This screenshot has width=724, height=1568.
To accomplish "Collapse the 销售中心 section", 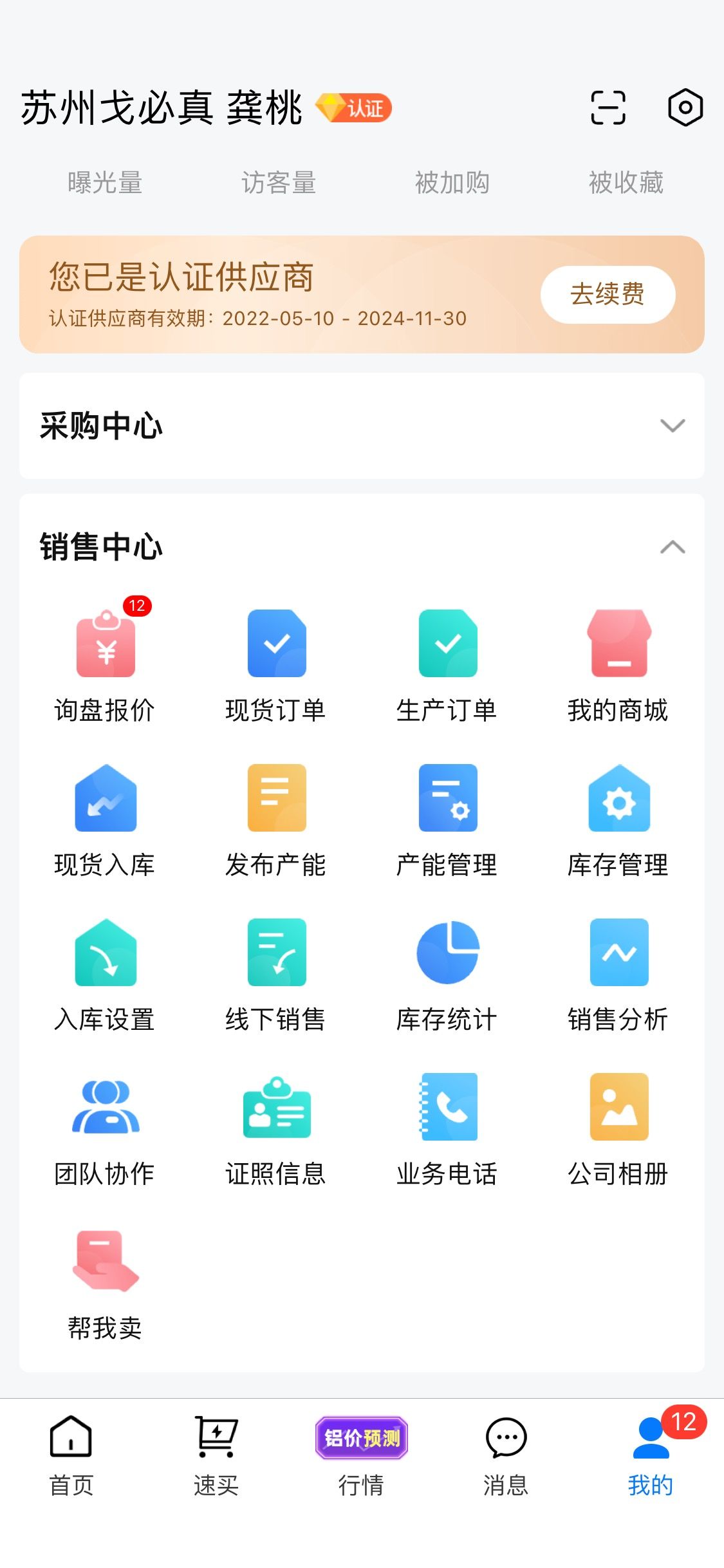I will pos(673,547).
